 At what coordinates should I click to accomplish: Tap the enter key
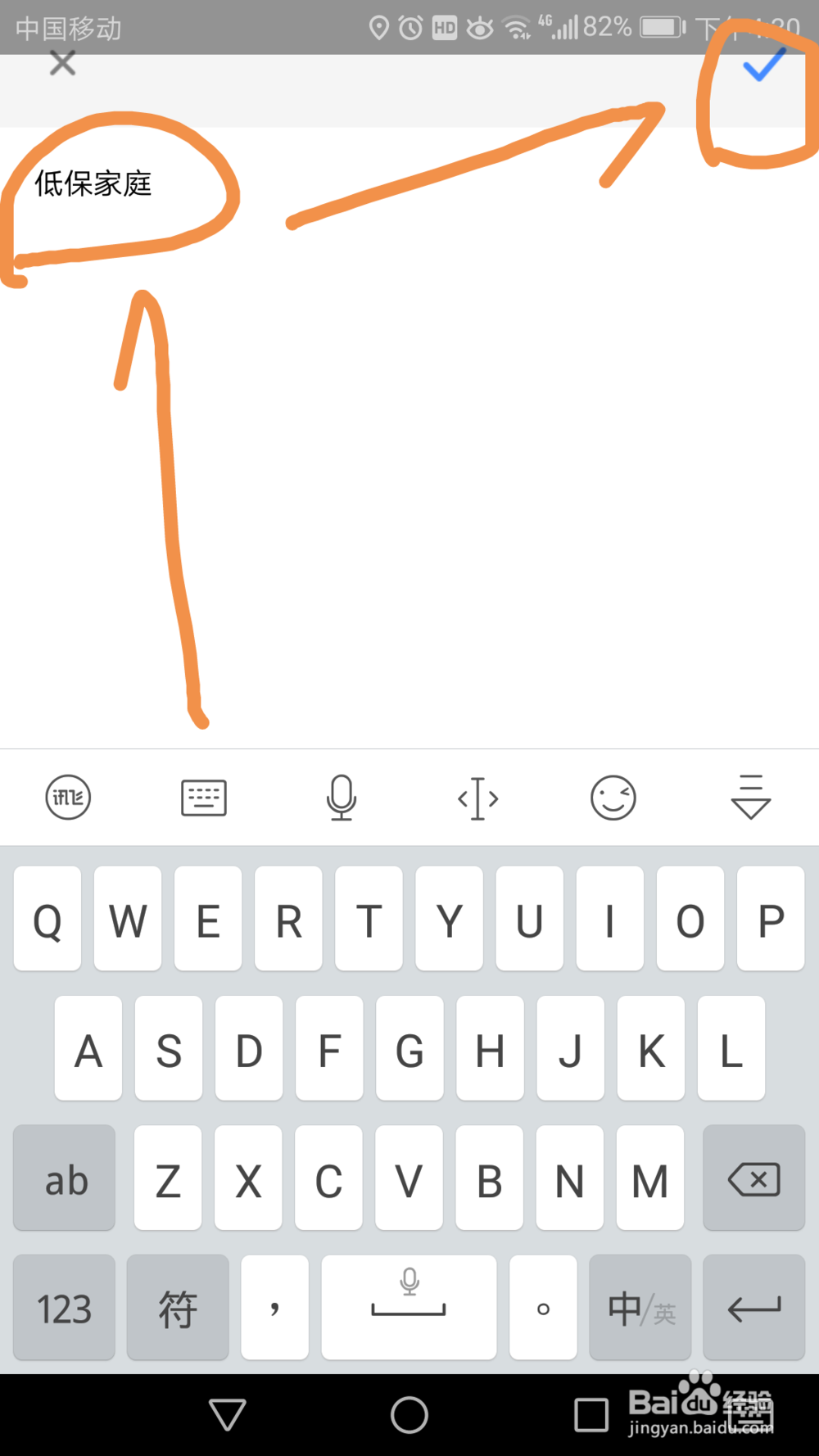point(753,1308)
